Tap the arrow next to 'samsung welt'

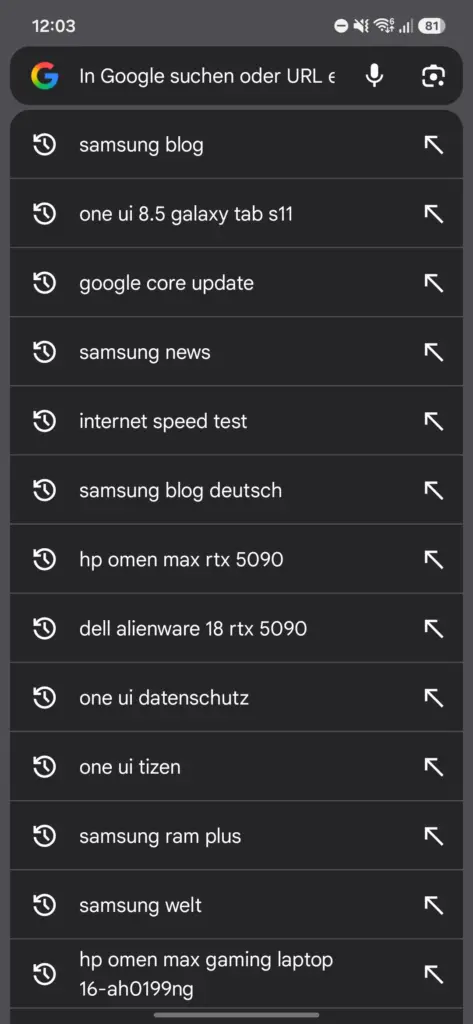(433, 905)
